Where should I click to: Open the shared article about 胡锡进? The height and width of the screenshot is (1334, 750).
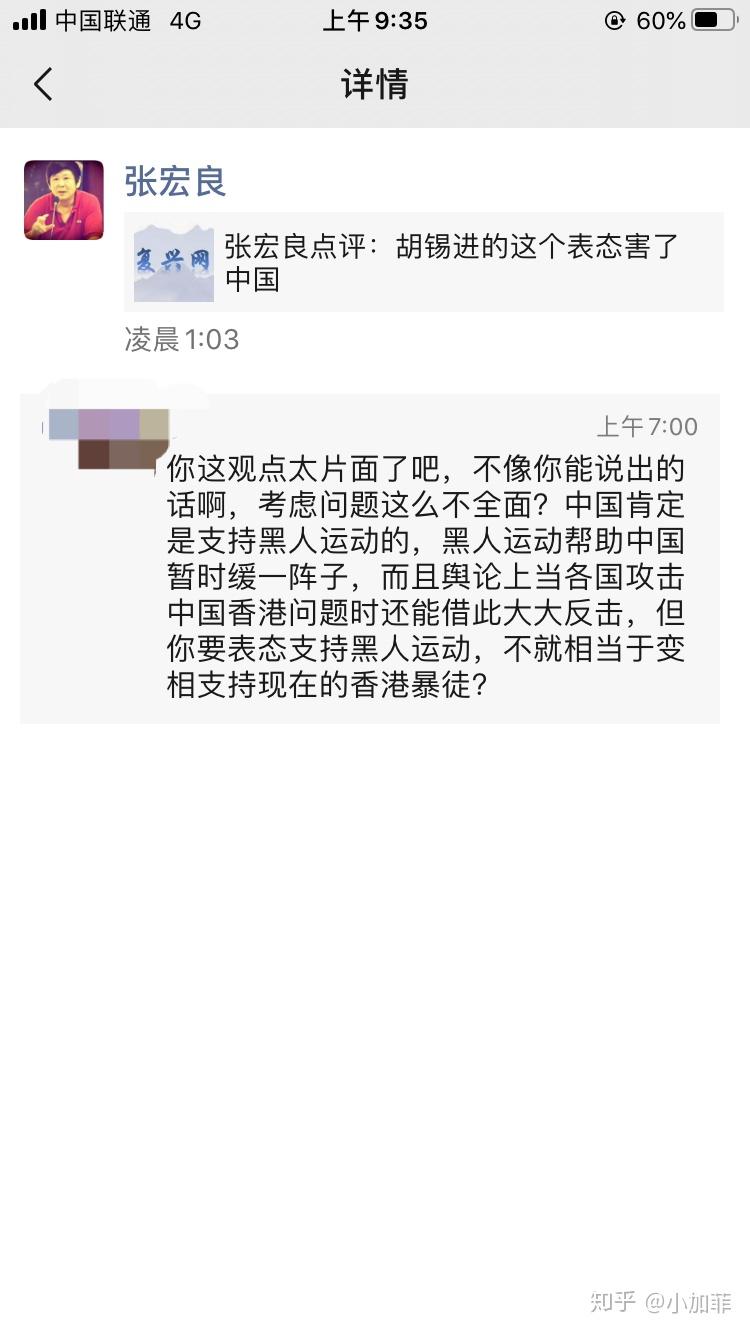click(x=423, y=263)
